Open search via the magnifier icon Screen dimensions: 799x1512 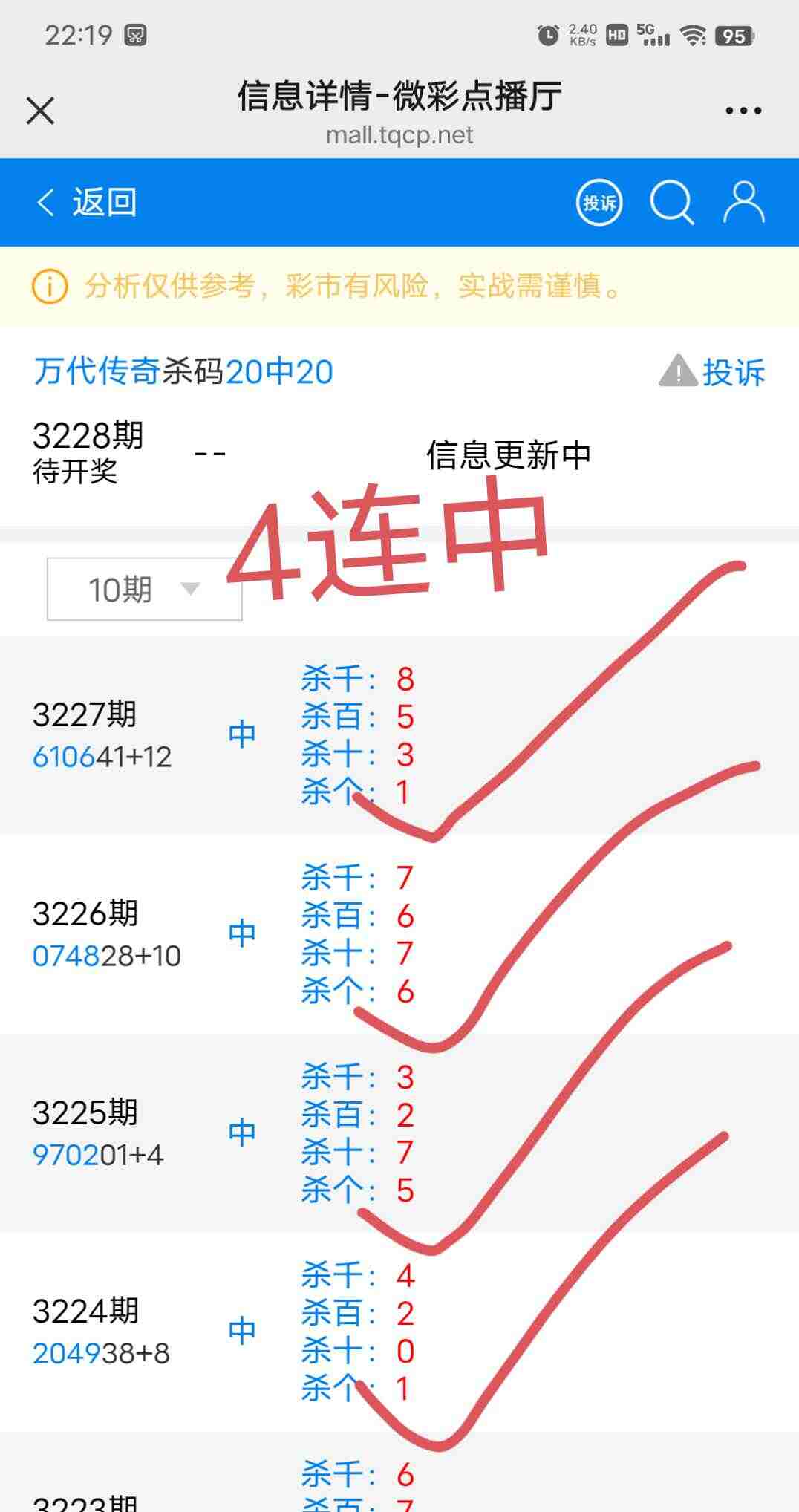[671, 202]
